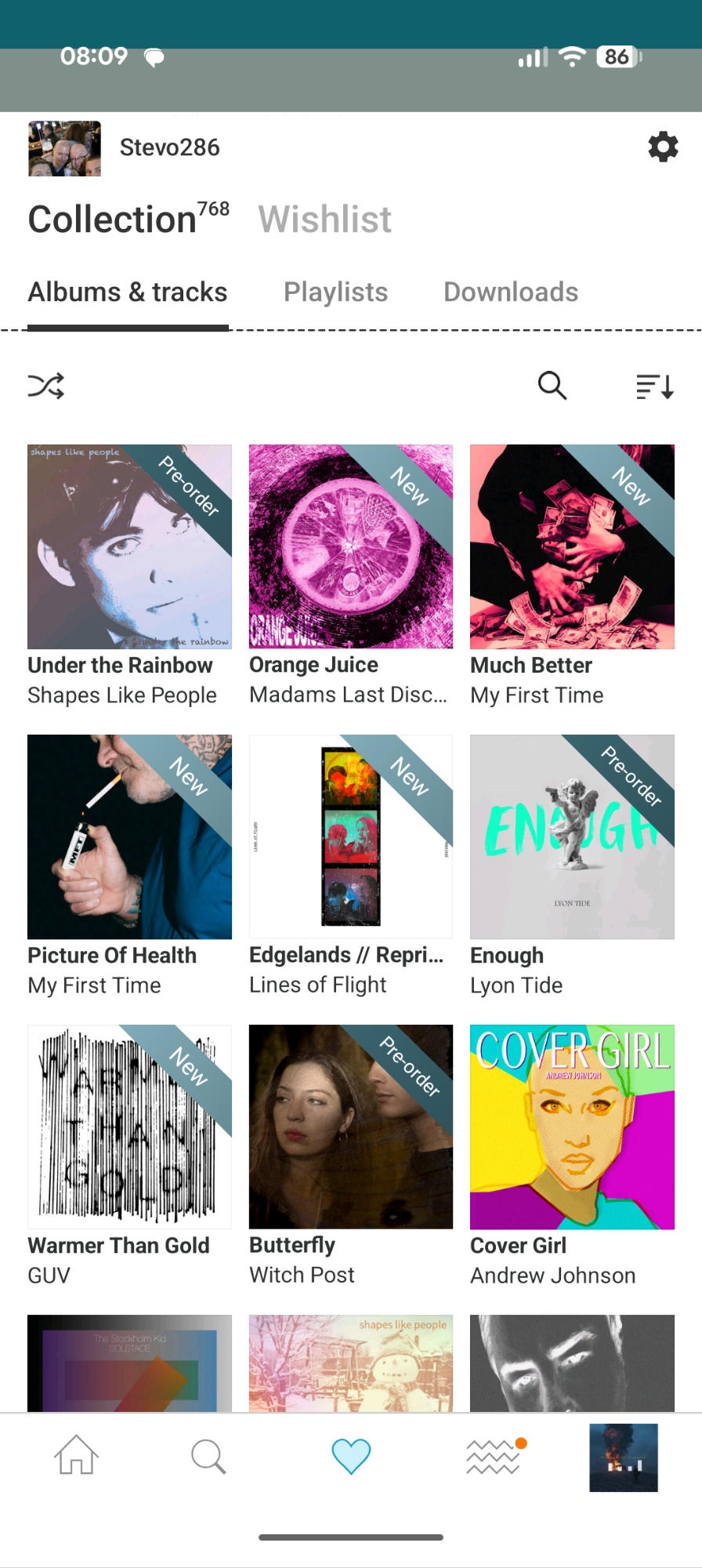Open Orange Juice by Madams Last Disc
Screen dimensions: 702x1568
coord(351,547)
